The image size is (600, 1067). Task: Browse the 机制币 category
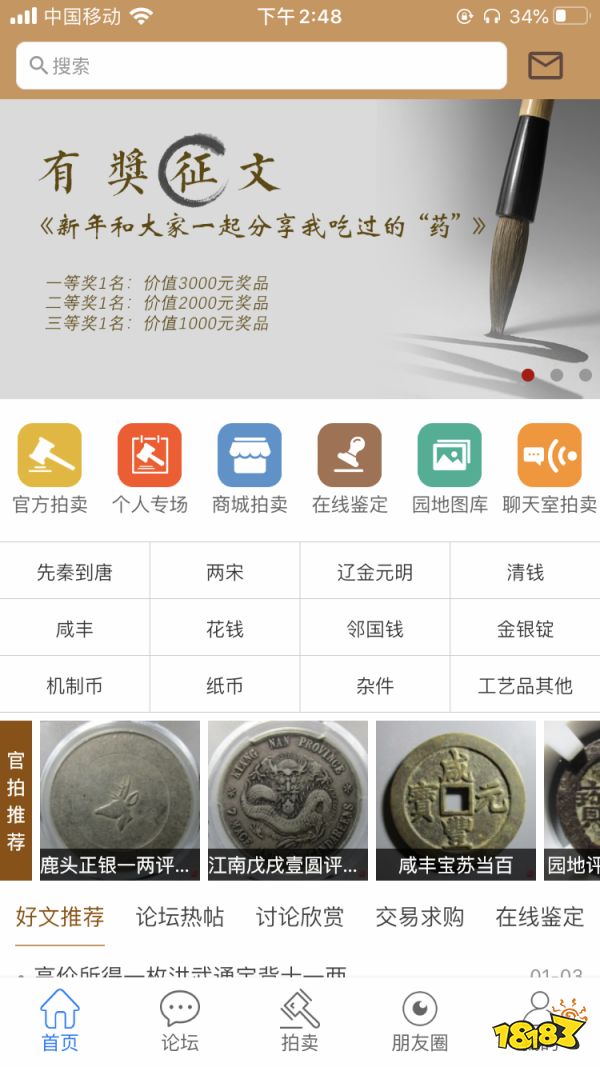[75, 686]
